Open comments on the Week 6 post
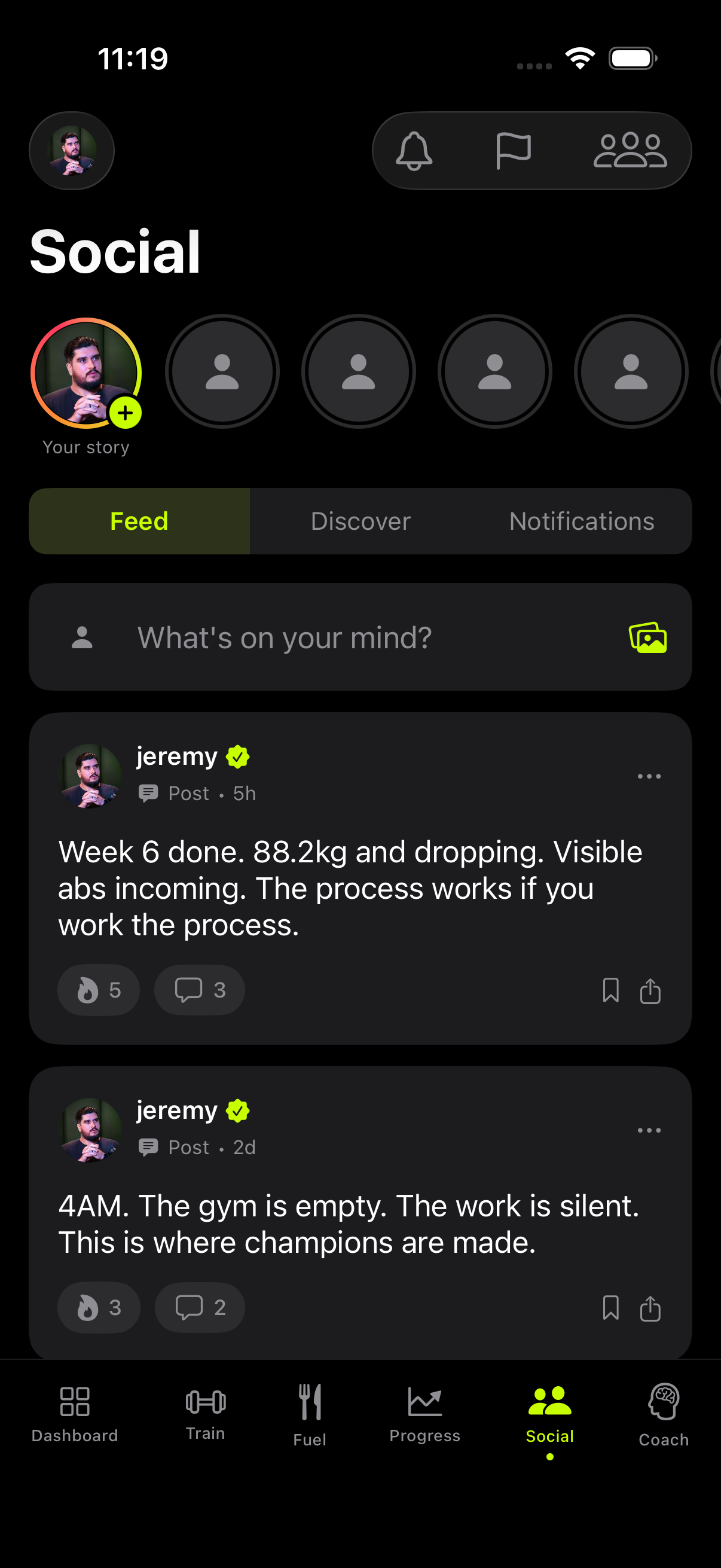Screen dimensions: 721x1568 (200, 990)
